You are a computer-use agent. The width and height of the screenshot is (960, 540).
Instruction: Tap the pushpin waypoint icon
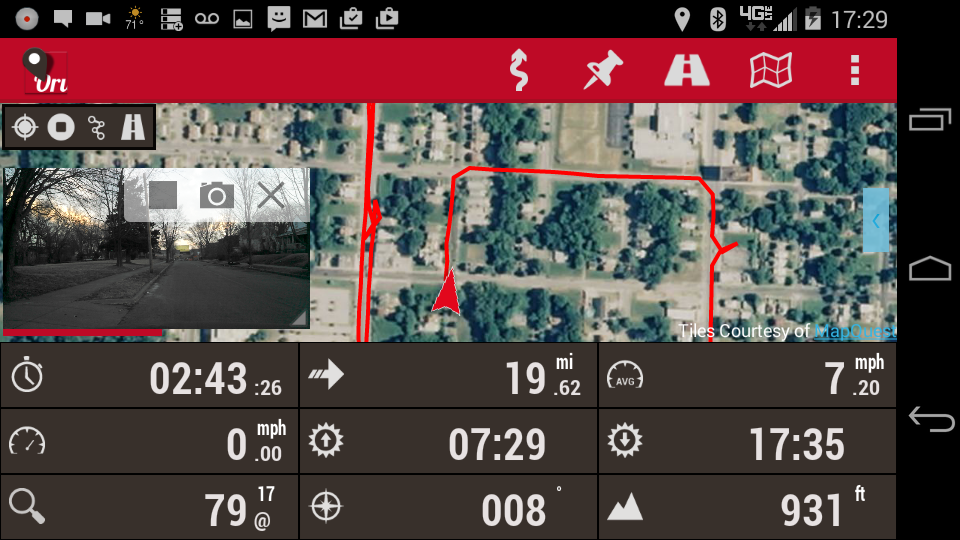603,70
